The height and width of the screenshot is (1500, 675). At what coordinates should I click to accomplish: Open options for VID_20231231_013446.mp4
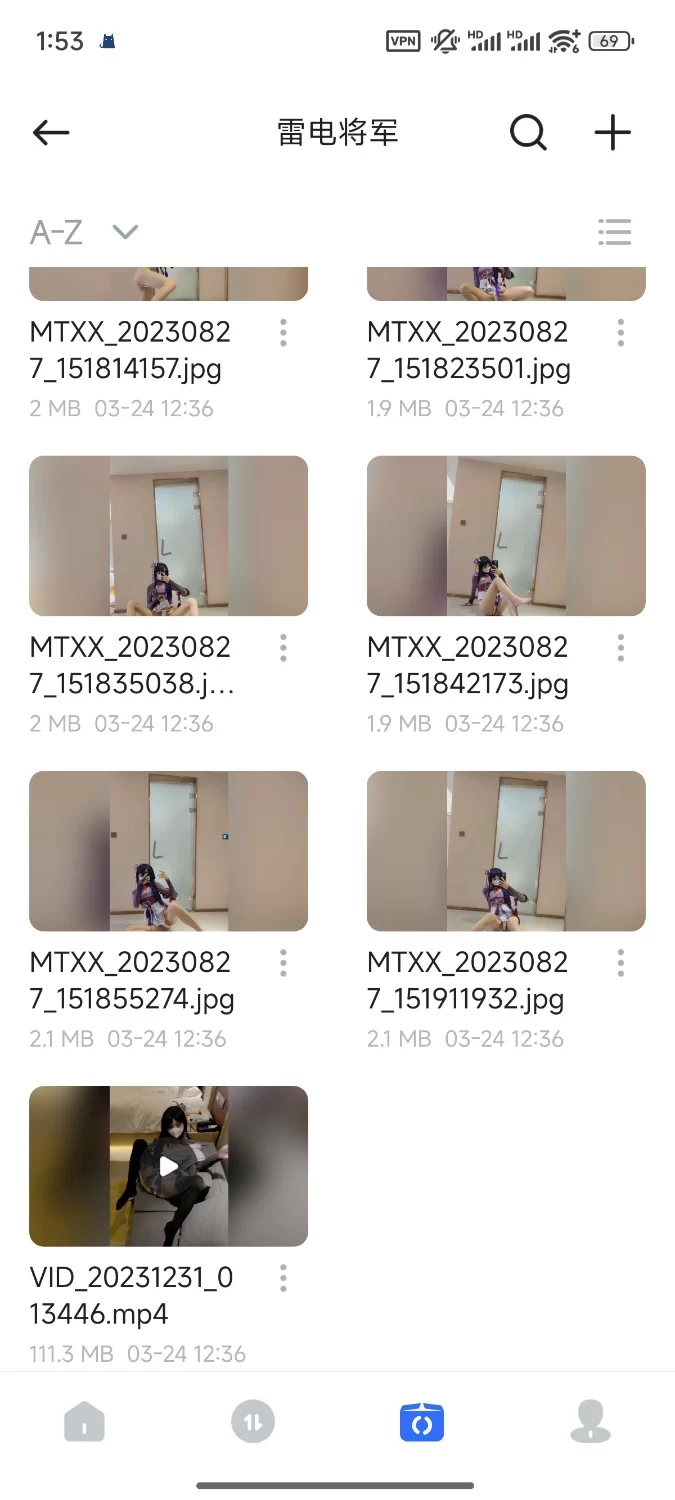[284, 1278]
